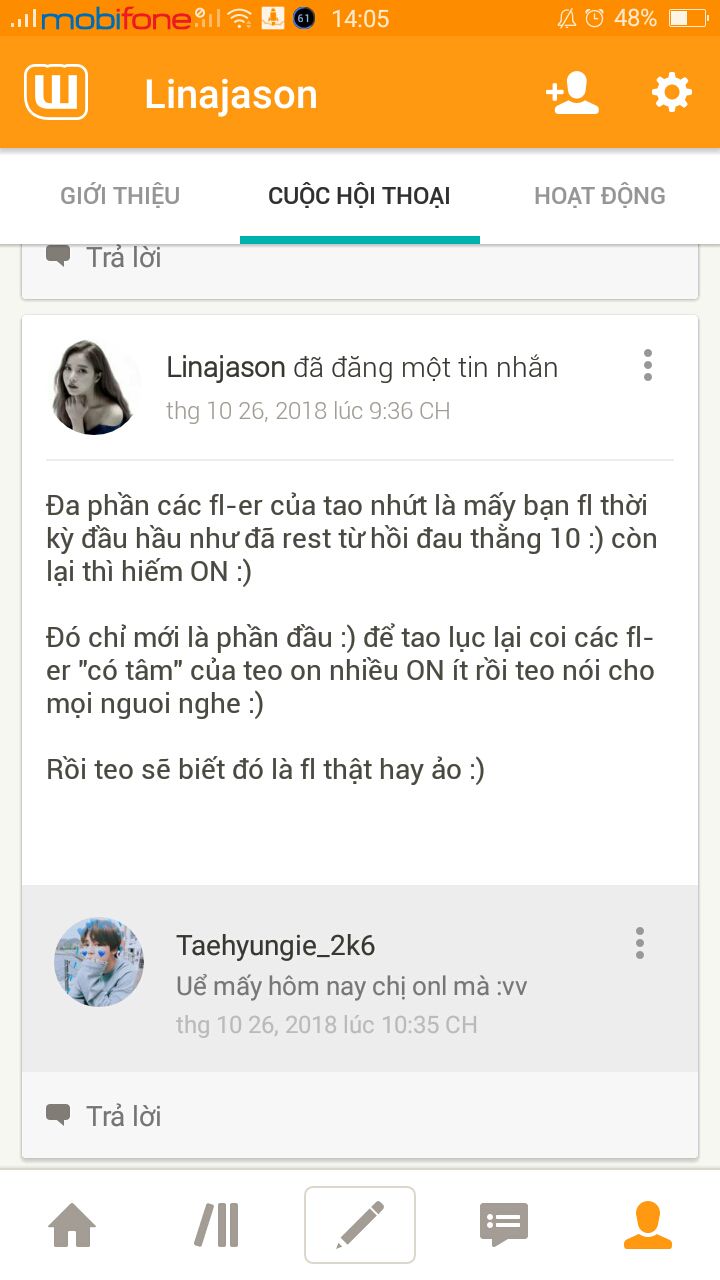The width and height of the screenshot is (720, 1280).
Task: Open the settings gear
Action: [671, 94]
